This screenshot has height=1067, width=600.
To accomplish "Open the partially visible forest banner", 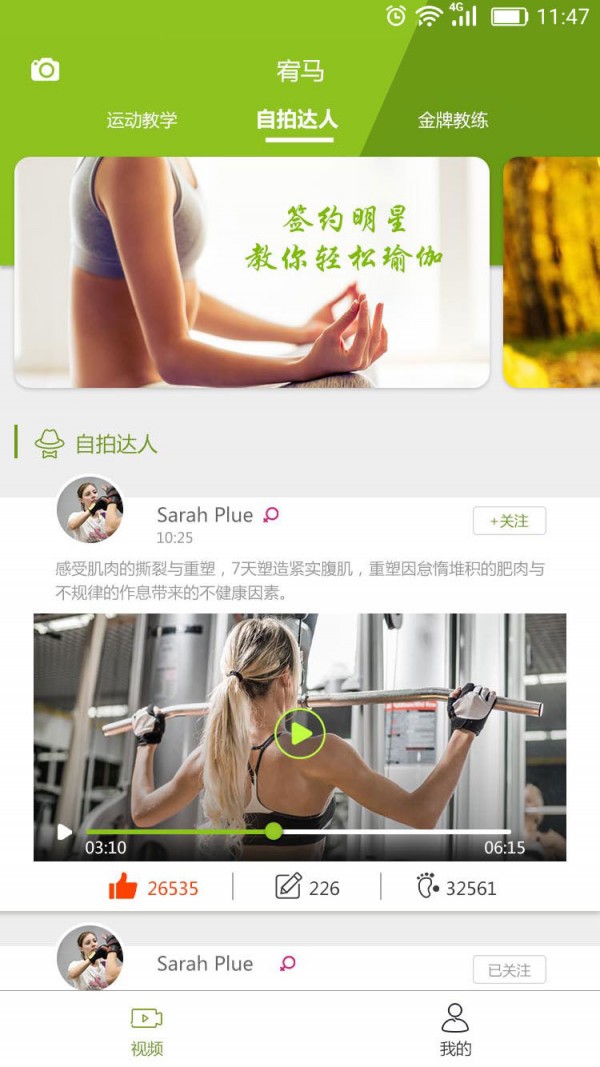I will [552, 272].
